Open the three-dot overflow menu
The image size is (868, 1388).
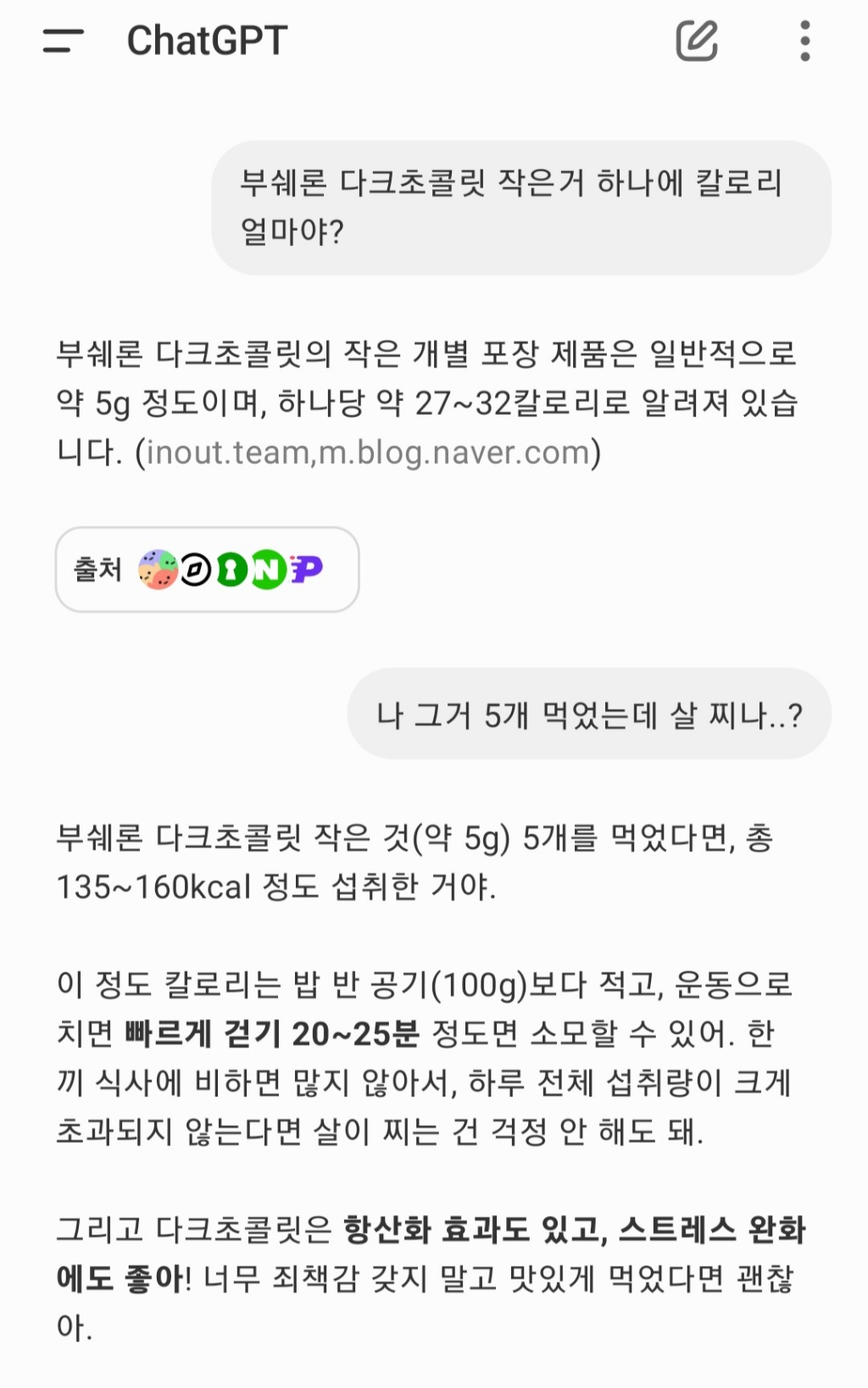coord(804,40)
